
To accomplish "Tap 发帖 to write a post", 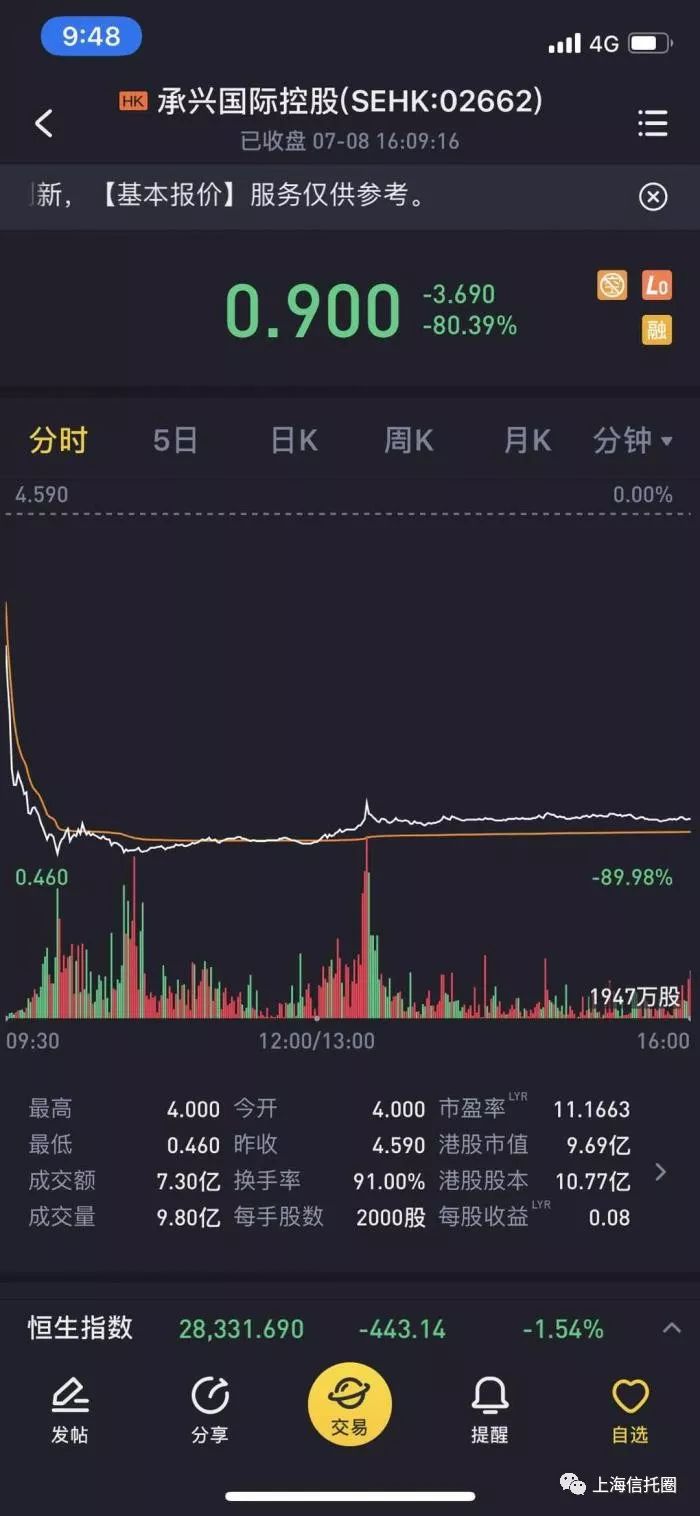I will [x=70, y=1411].
